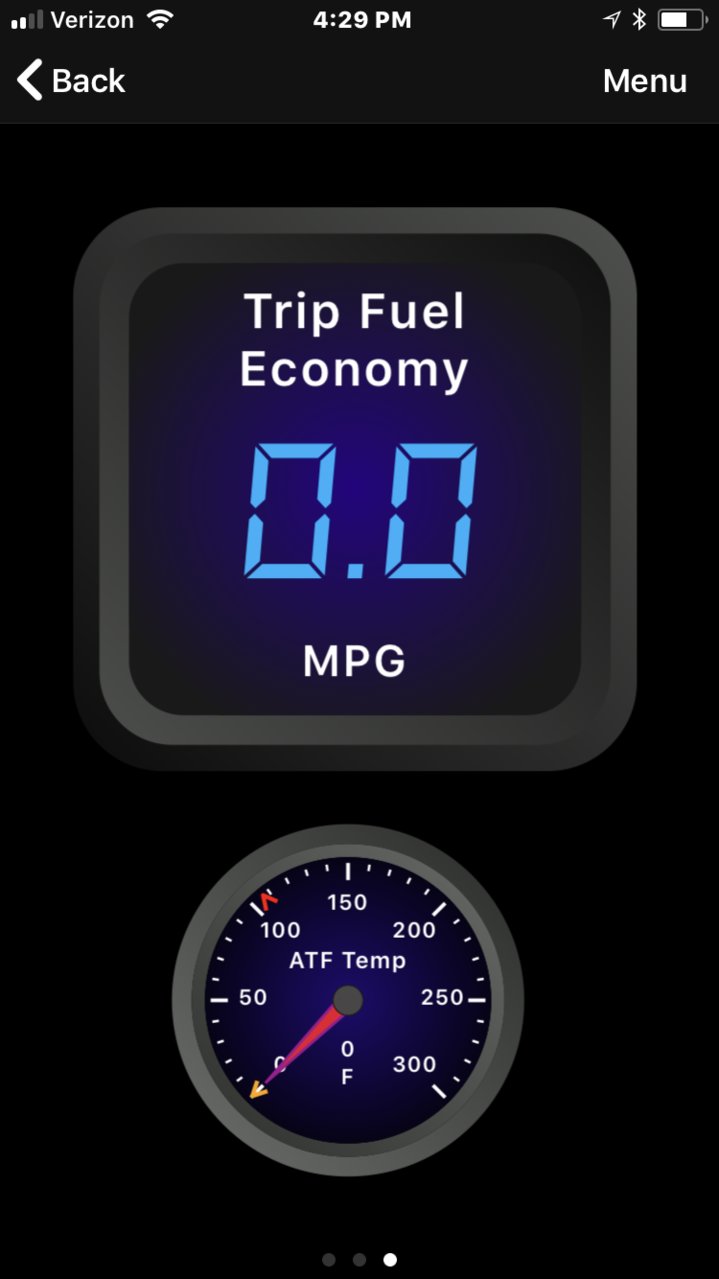Go back to the previous screen

click(x=70, y=80)
